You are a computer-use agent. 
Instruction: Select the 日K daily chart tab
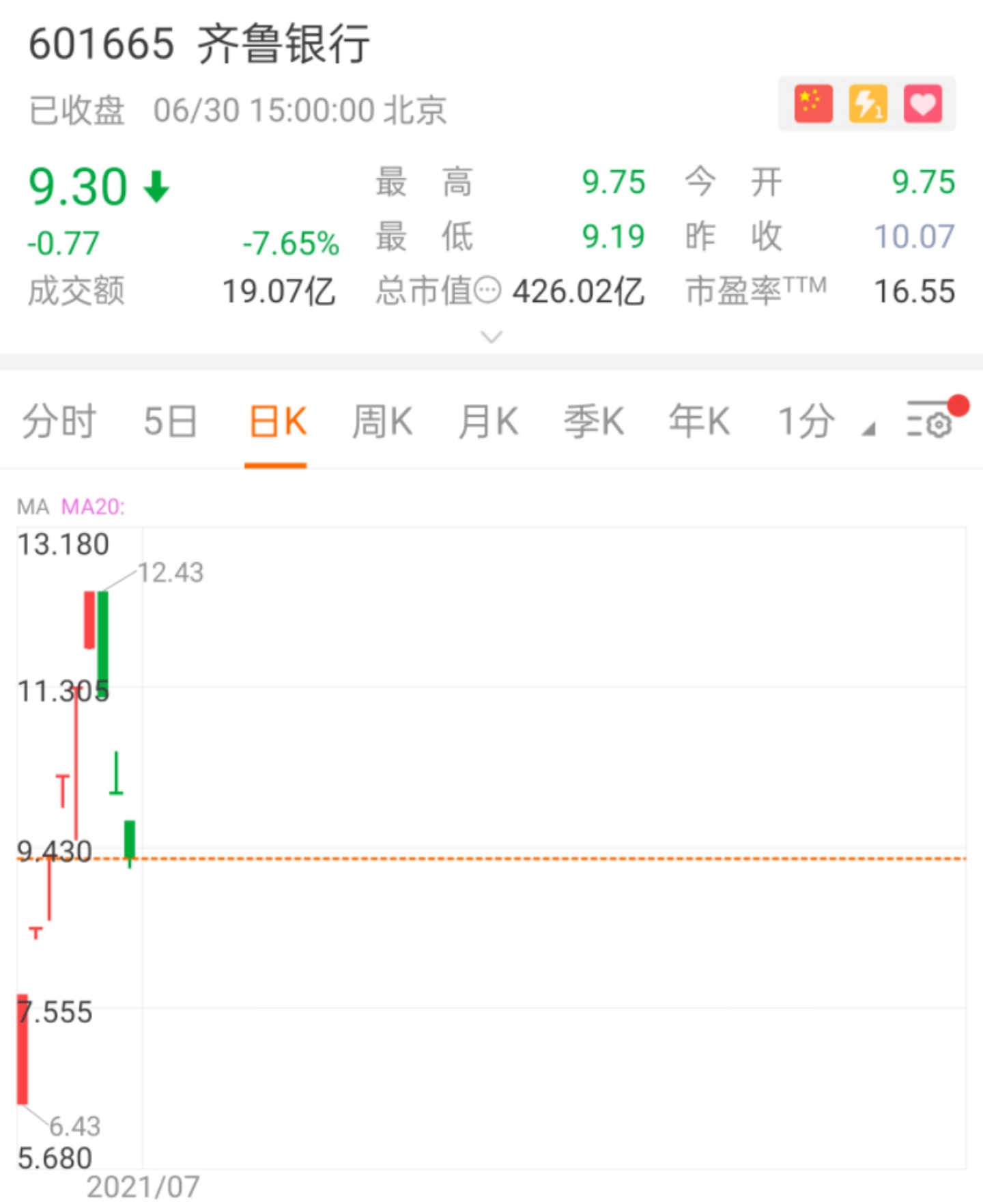click(277, 421)
